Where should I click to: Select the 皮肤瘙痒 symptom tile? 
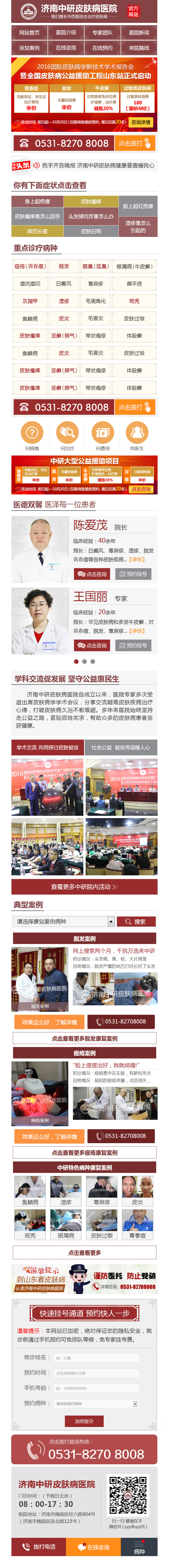pos(91,201)
